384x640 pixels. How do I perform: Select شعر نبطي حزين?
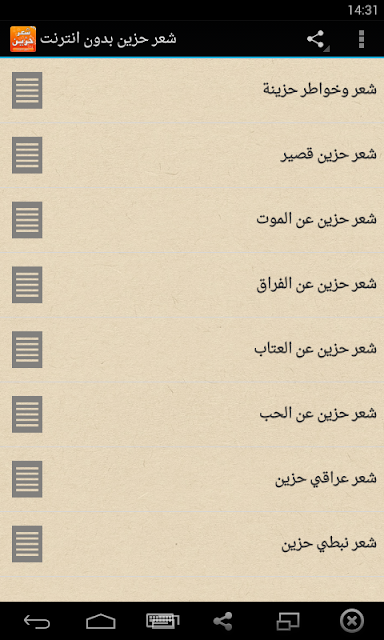[192, 544]
